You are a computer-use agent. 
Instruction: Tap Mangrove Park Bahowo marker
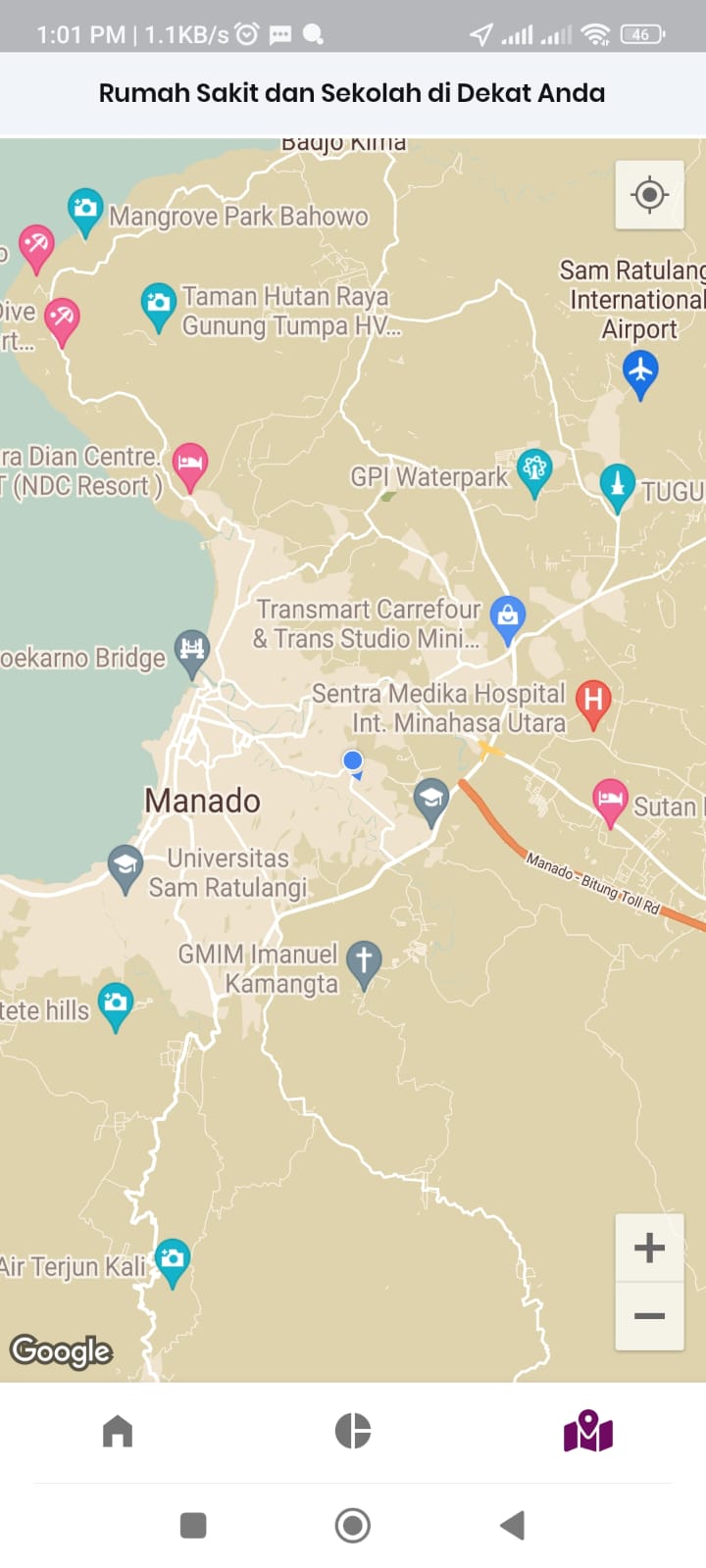tap(85, 210)
